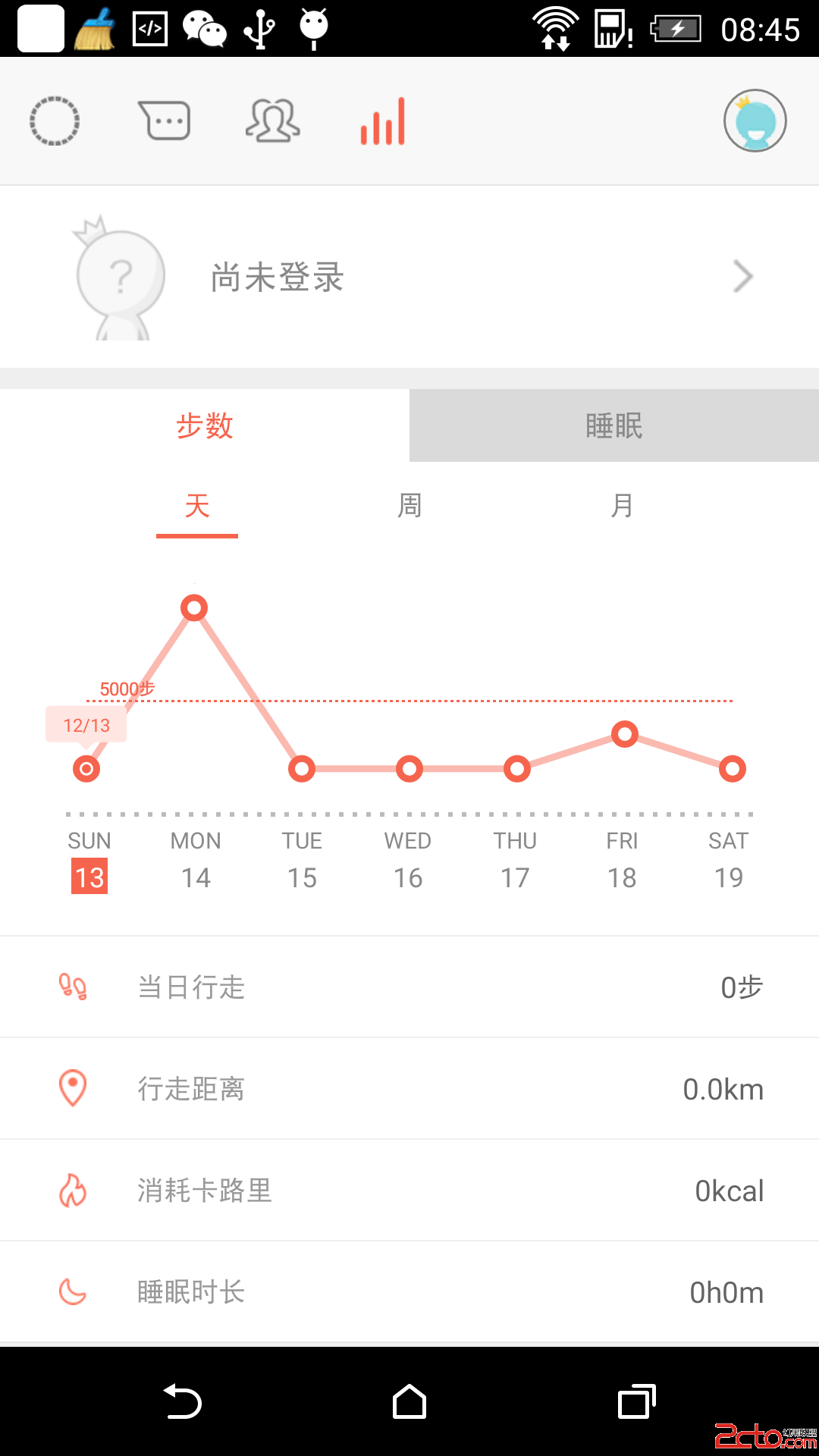819x1456 pixels.
Task: Select MON 14 on the chart
Action: pyautogui.click(x=196, y=861)
